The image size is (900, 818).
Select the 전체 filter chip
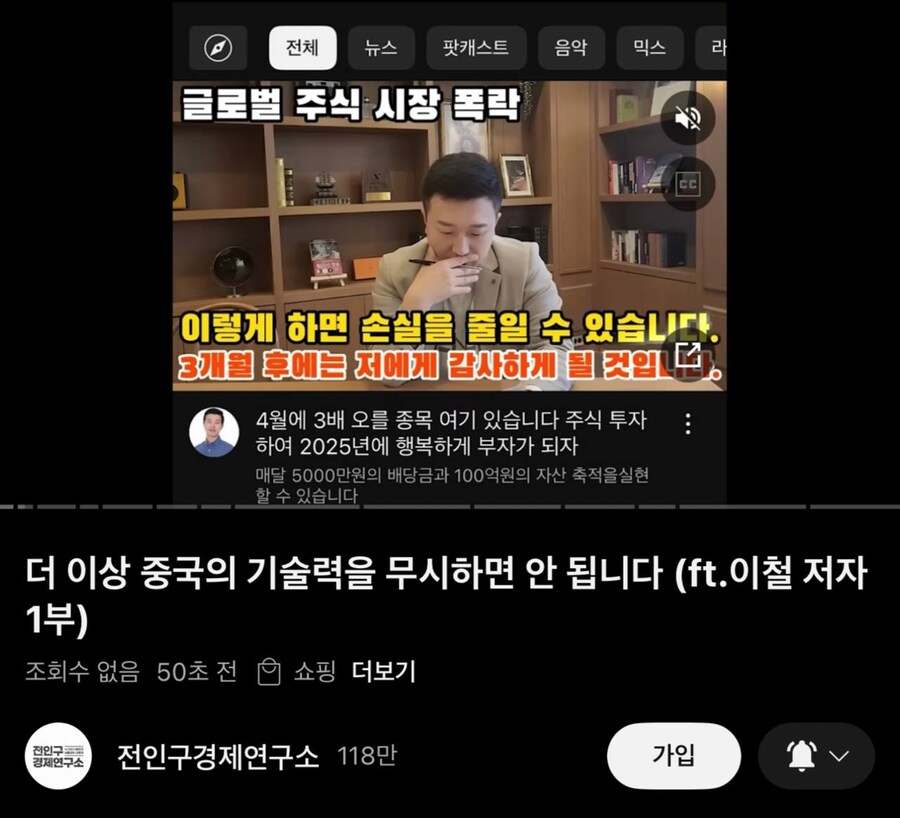302,48
